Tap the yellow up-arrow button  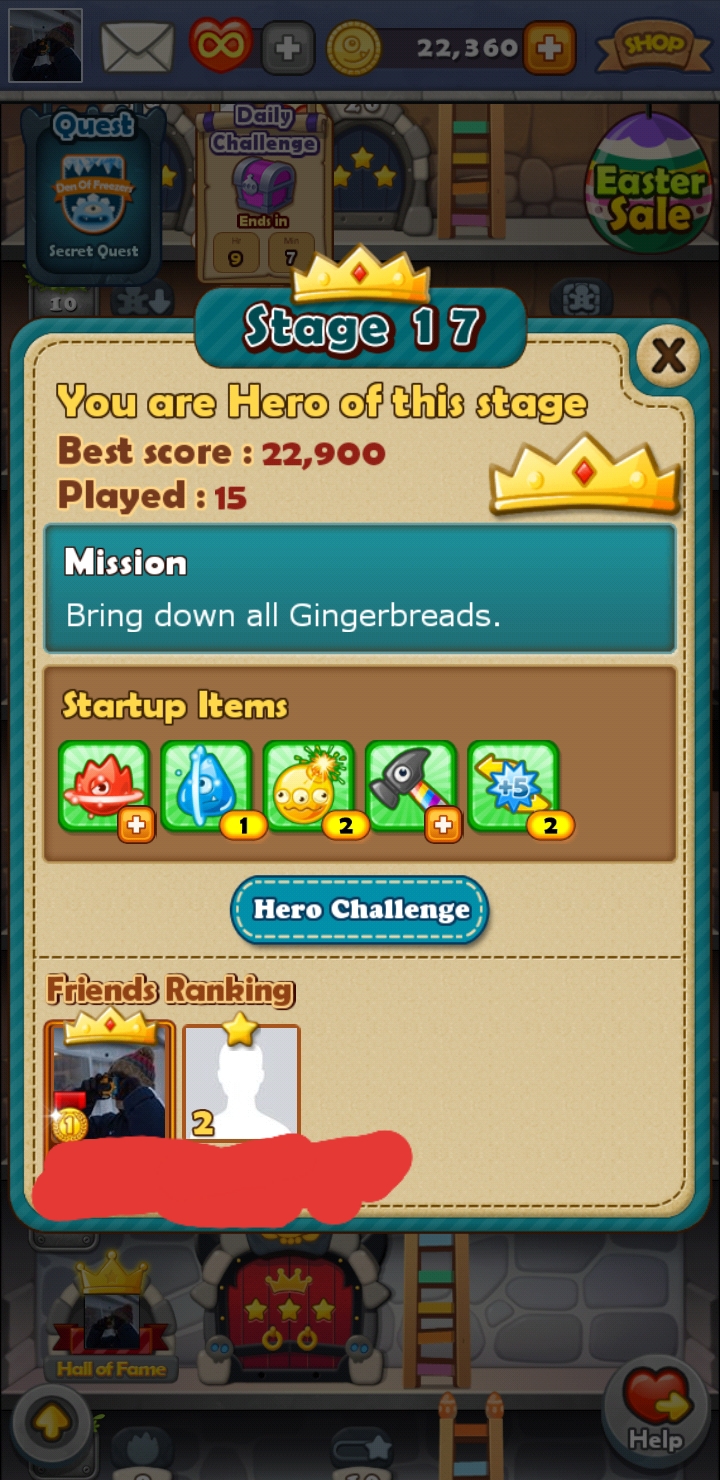(x=48, y=1419)
